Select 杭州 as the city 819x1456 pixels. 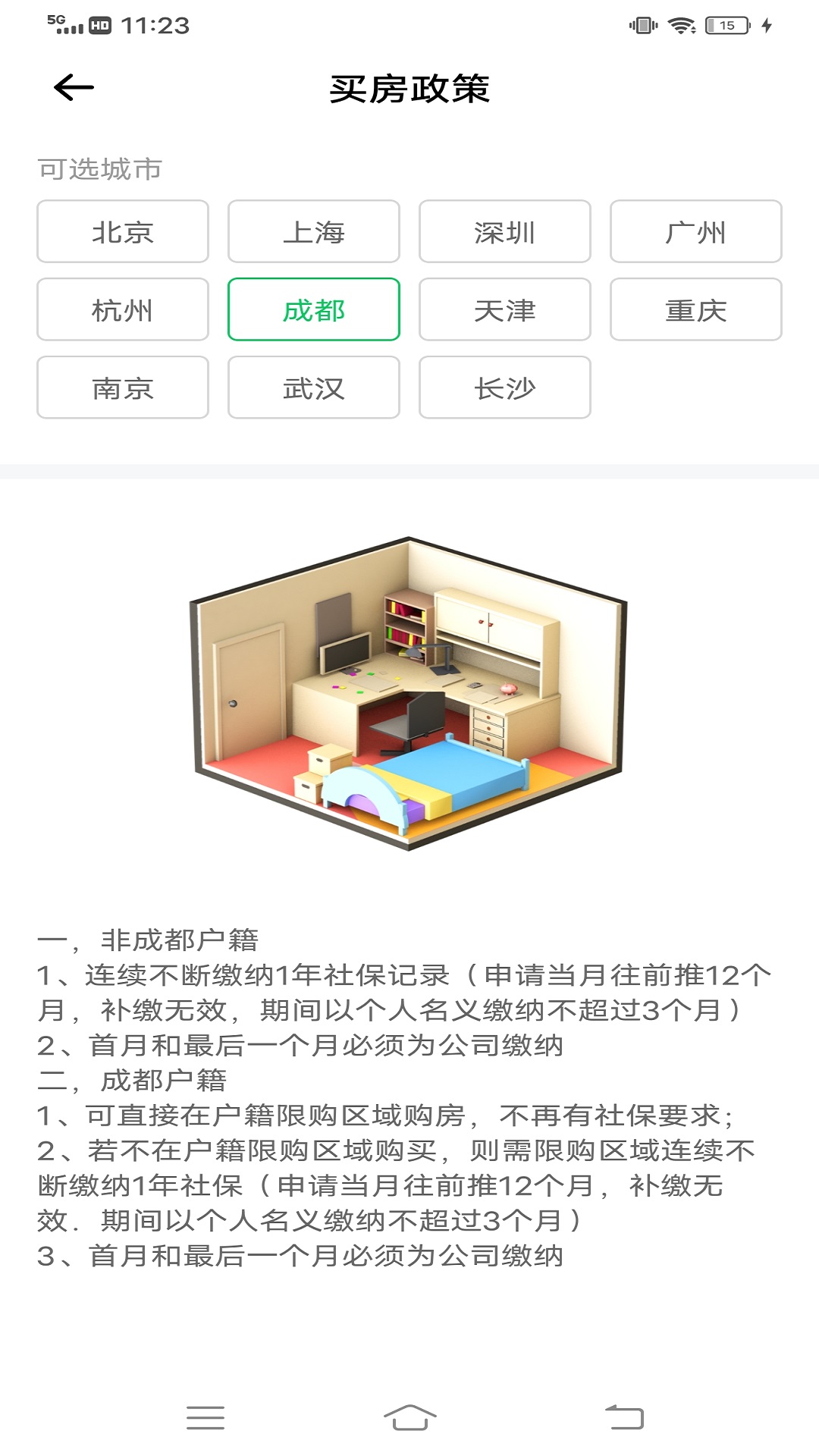click(123, 309)
